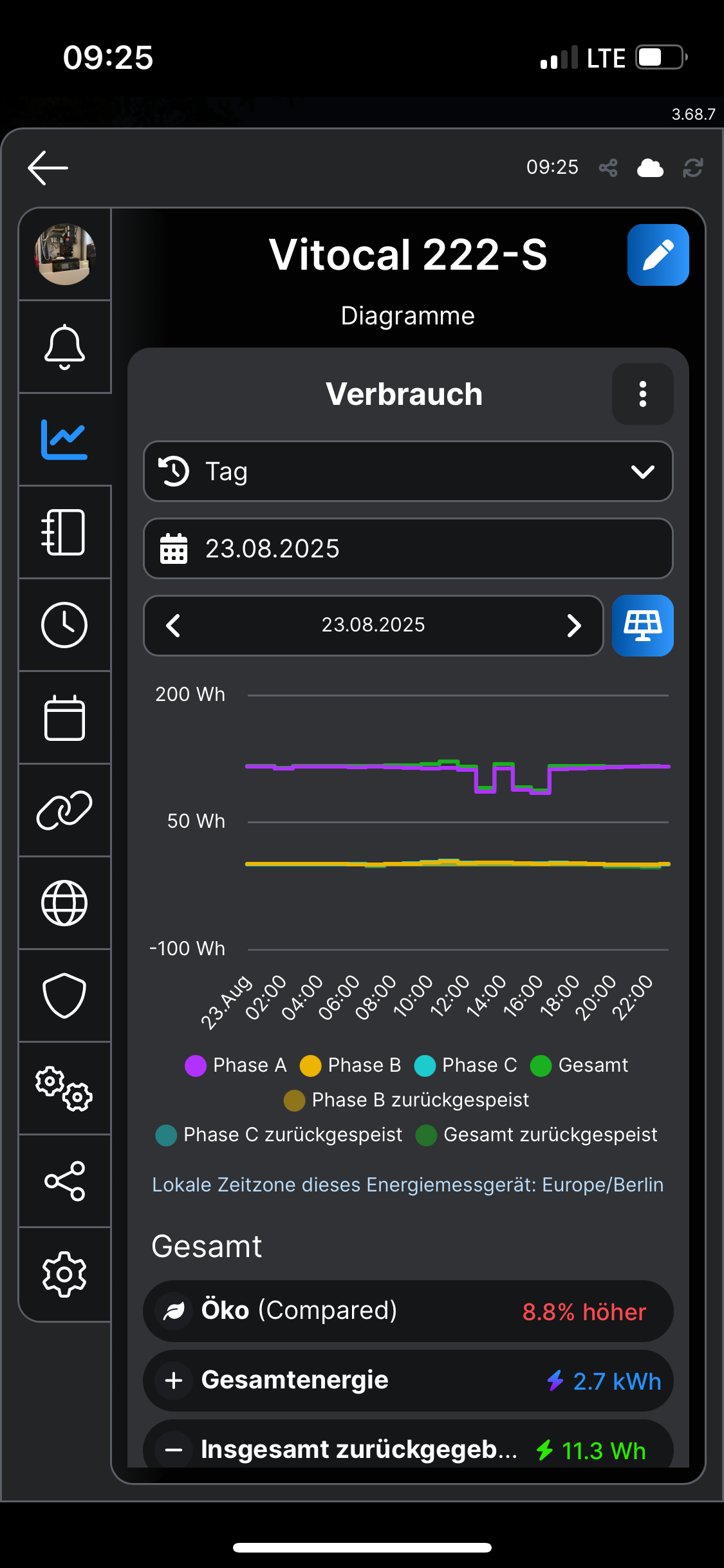
Task: Expand the Tag period dropdown
Action: pyautogui.click(x=408, y=471)
